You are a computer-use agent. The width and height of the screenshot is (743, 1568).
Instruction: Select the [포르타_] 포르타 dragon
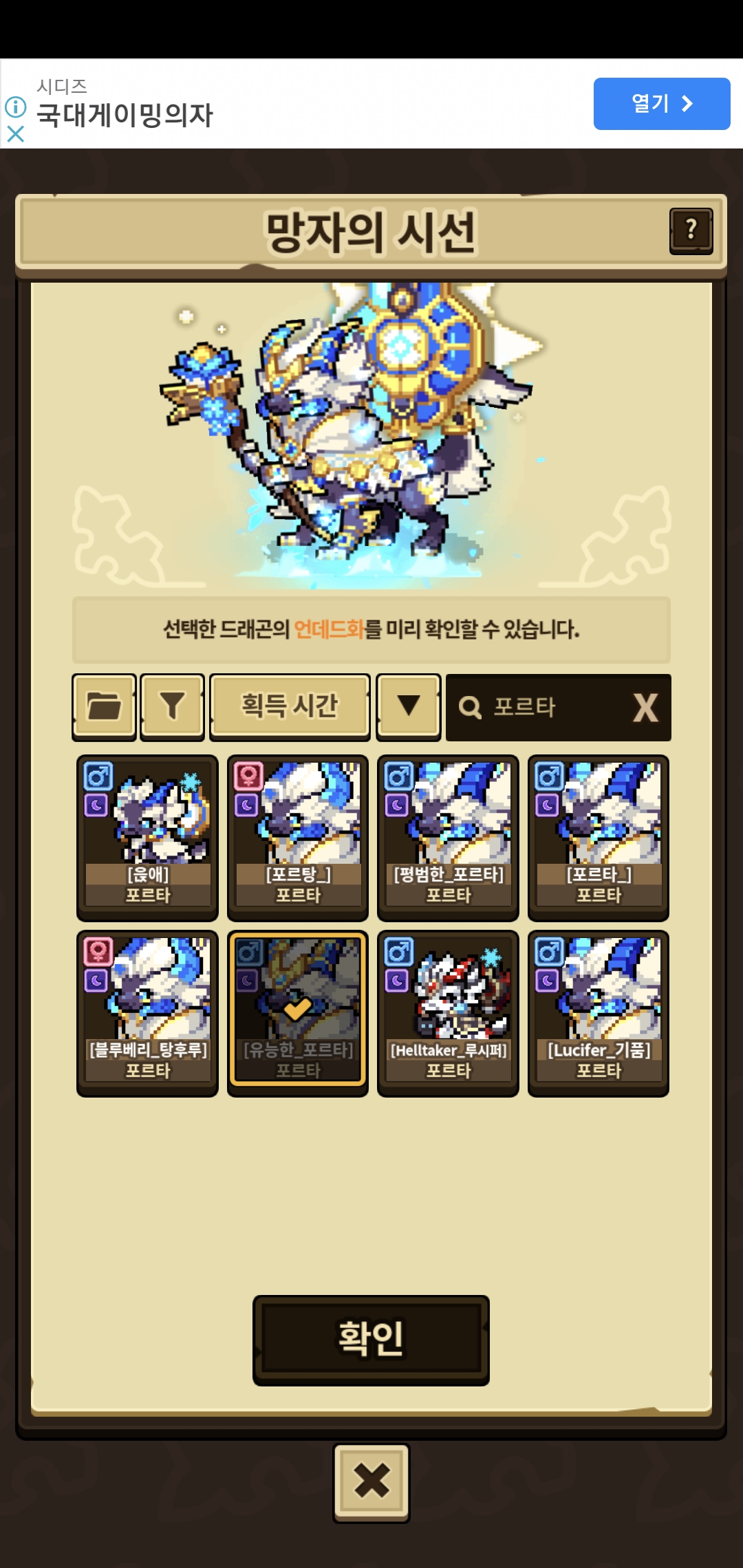[599, 838]
